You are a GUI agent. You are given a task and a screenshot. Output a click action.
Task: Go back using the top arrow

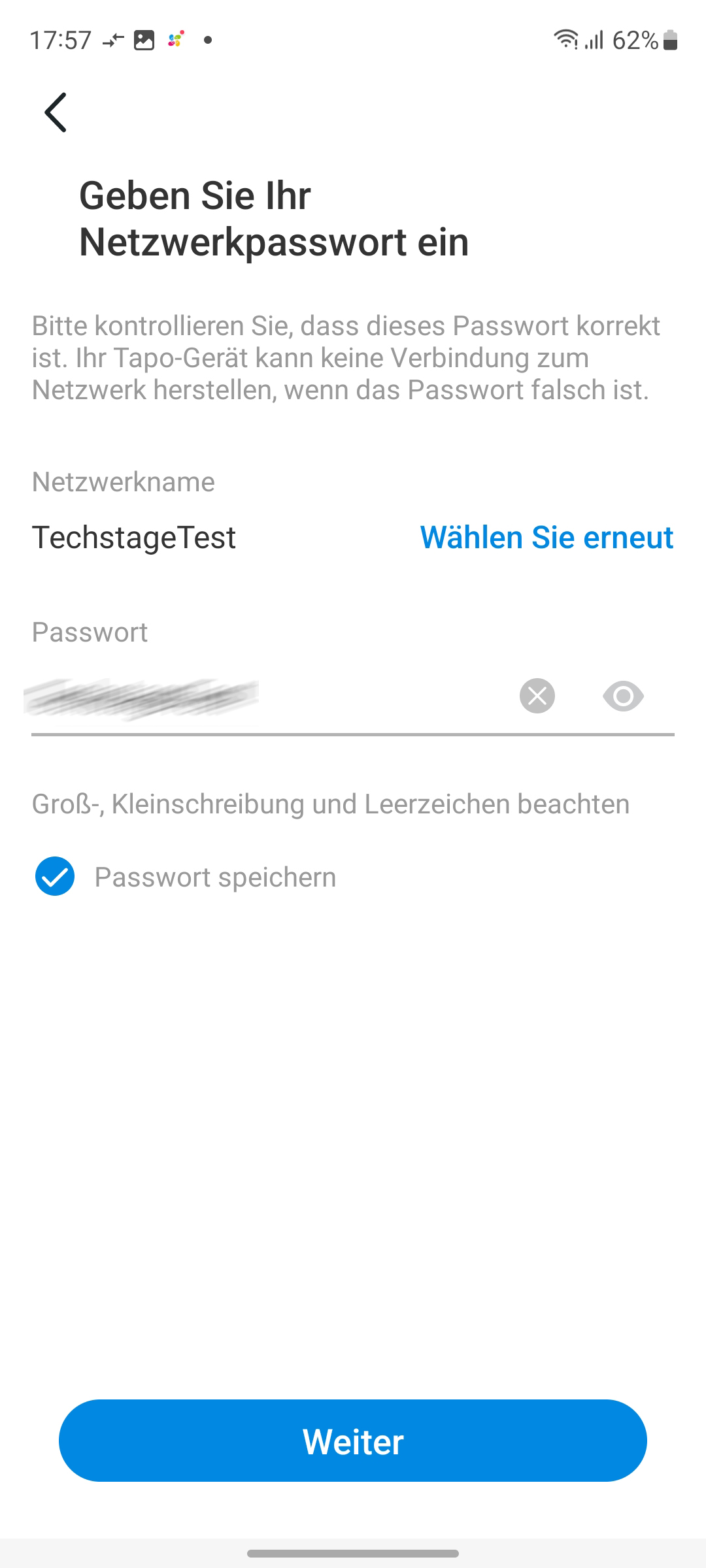pyautogui.click(x=56, y=112)
